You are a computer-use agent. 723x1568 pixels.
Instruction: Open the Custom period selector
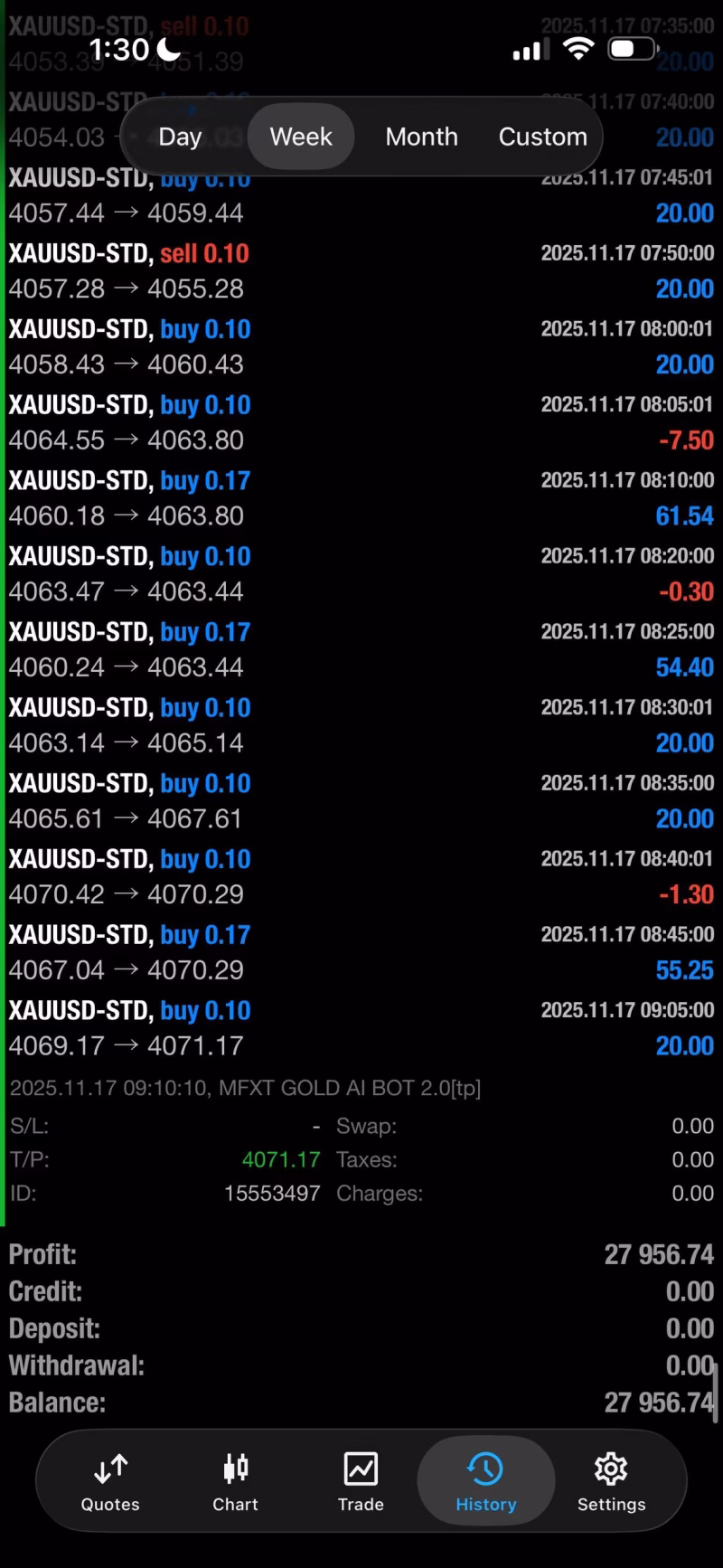pos(542,137)
